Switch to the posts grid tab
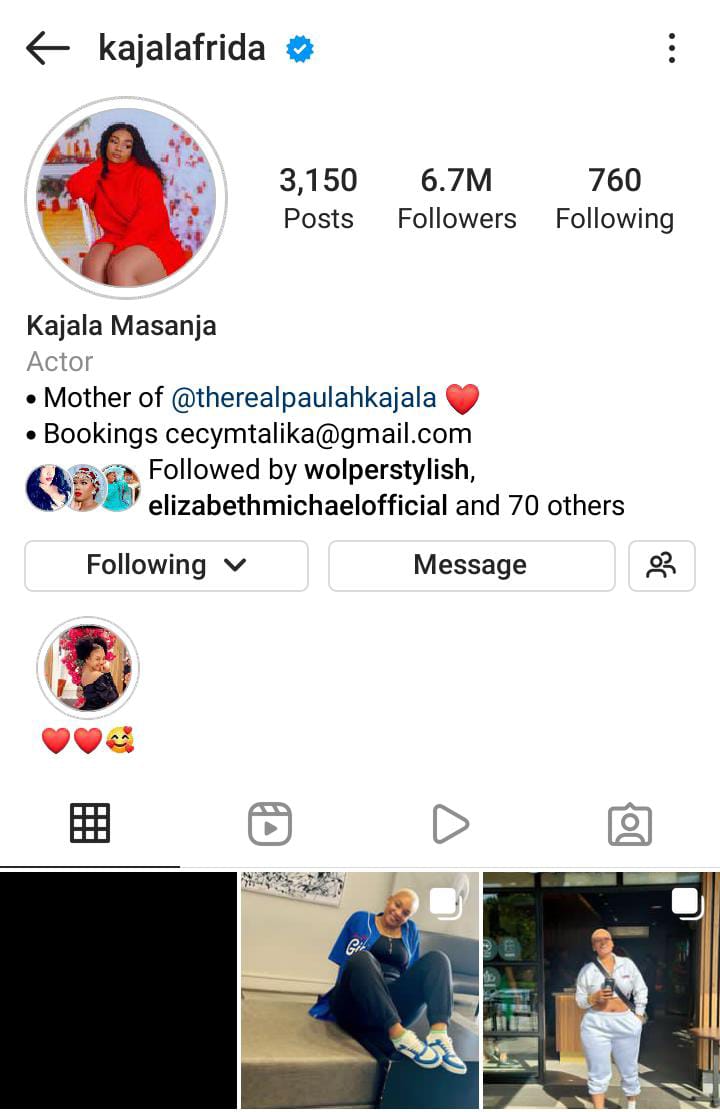The image size is (720, 1112). (x=90, y=824)
